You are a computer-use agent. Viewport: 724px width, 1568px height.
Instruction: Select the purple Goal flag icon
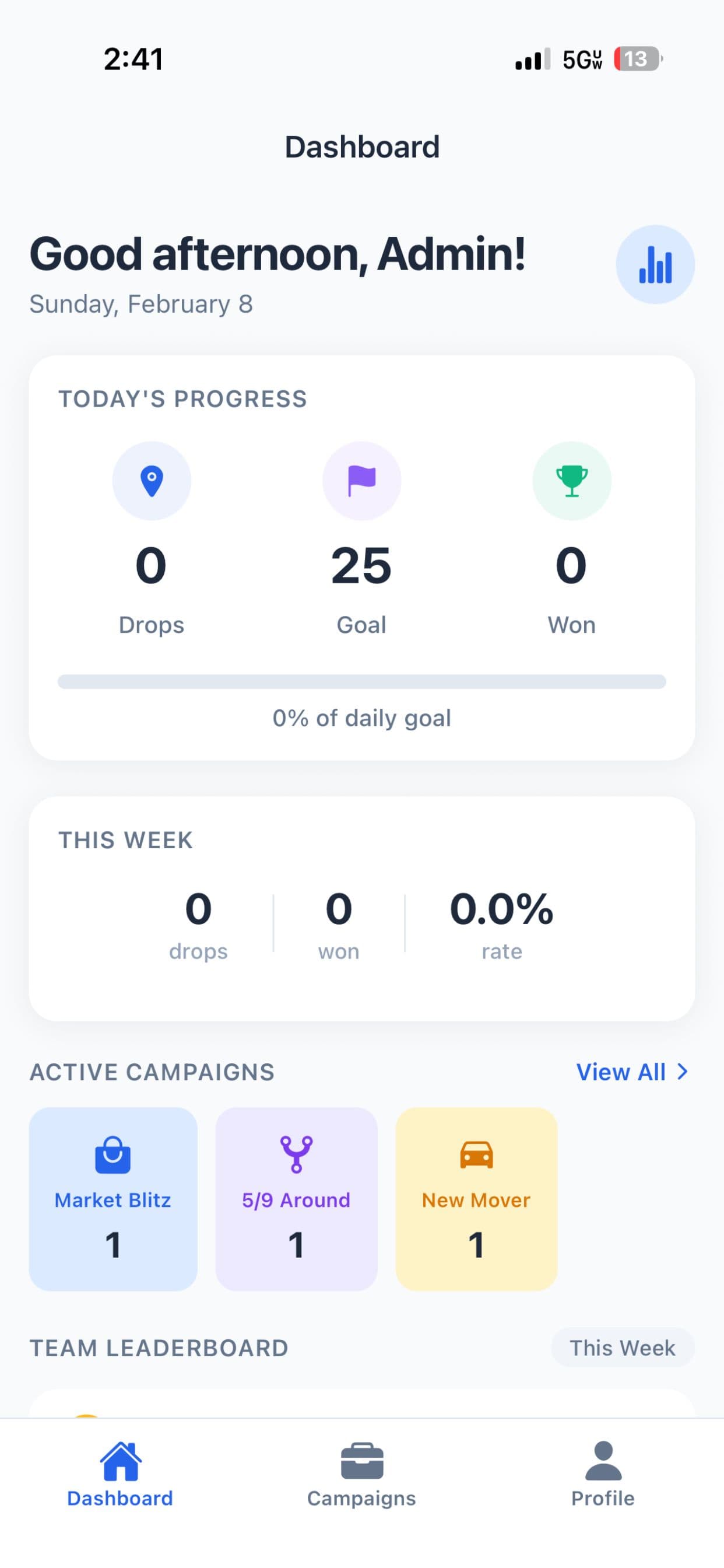[x=362, y=480]
